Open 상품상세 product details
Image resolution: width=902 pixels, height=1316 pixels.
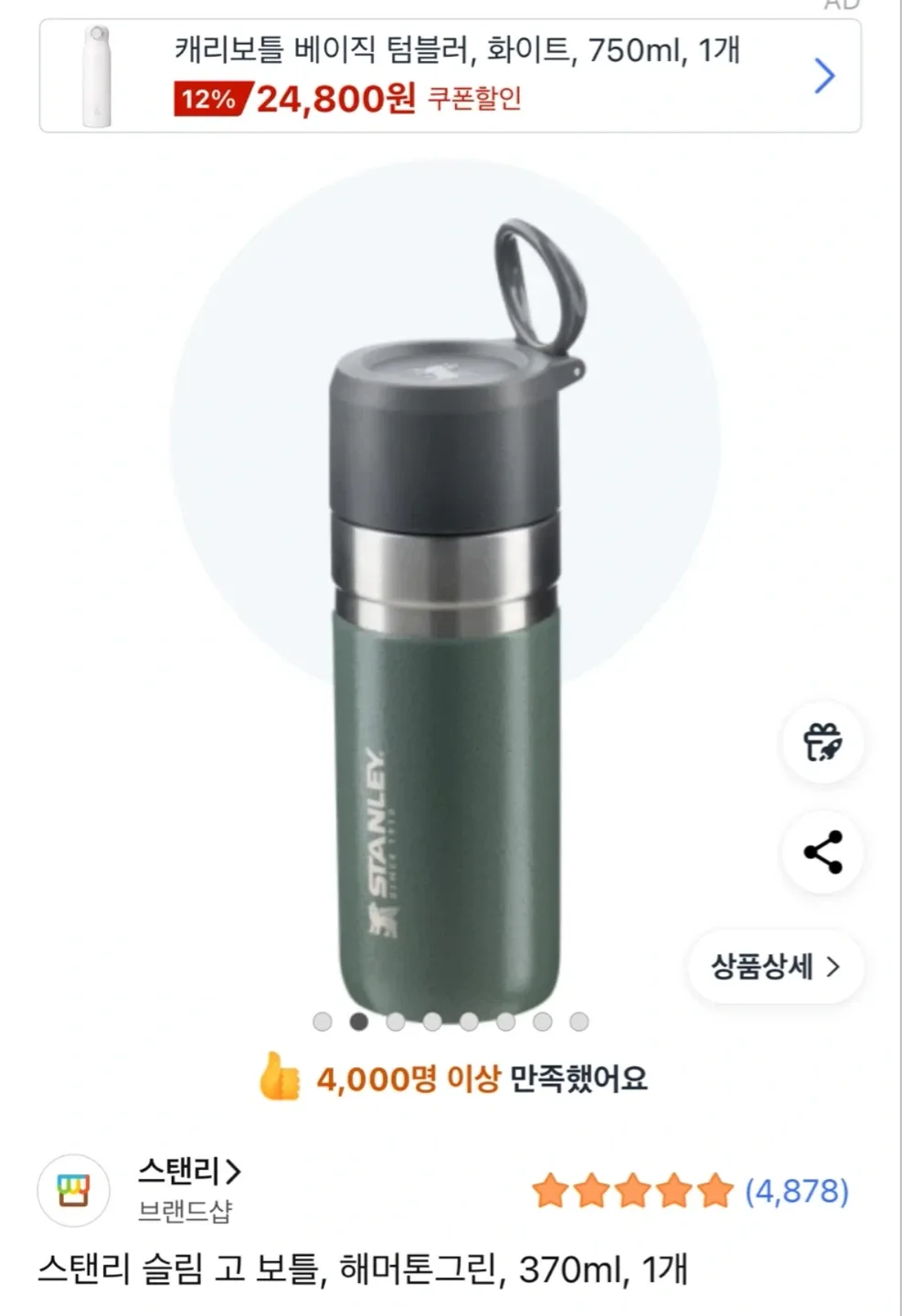pyautogui.click(x=775, y=966)
